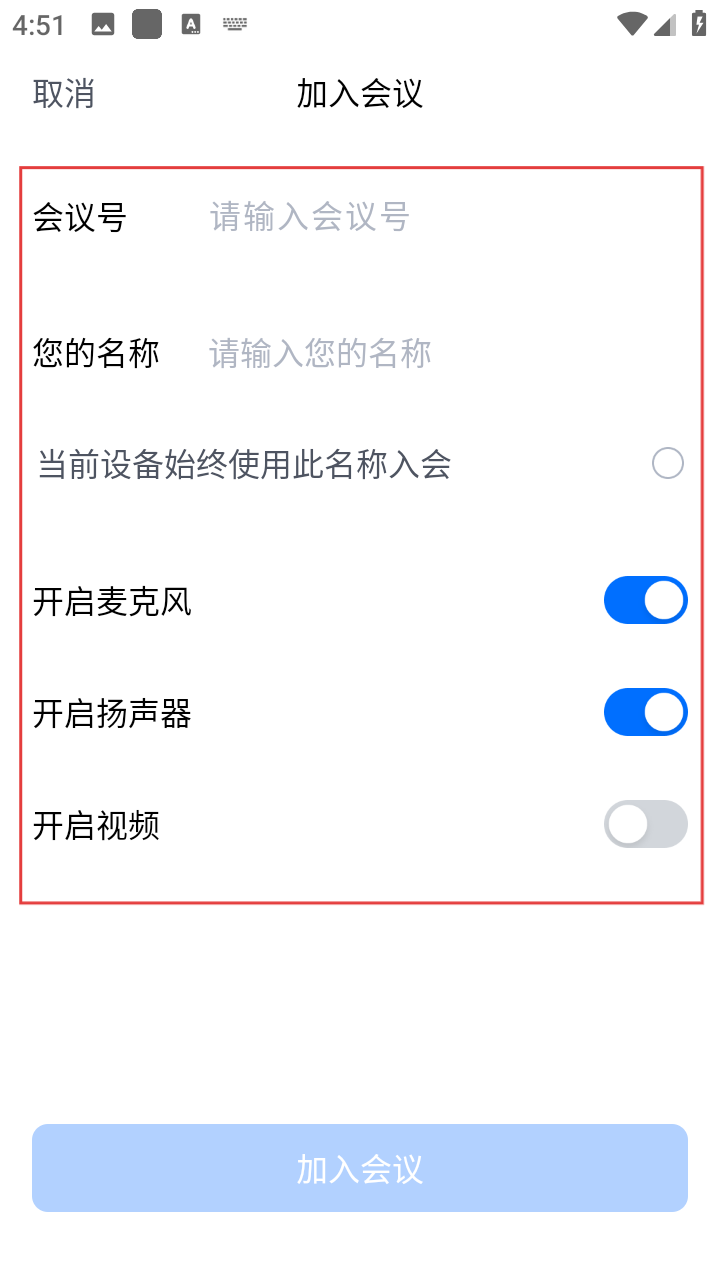Enable the 开启视频 switch

(x=645, y=825)
